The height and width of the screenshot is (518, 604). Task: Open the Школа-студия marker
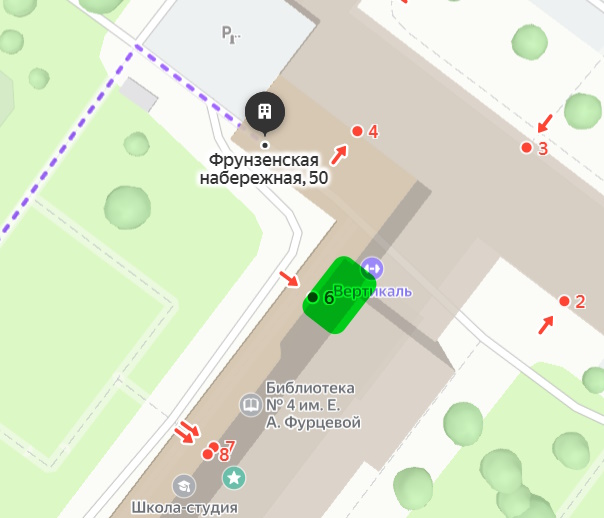184,486
